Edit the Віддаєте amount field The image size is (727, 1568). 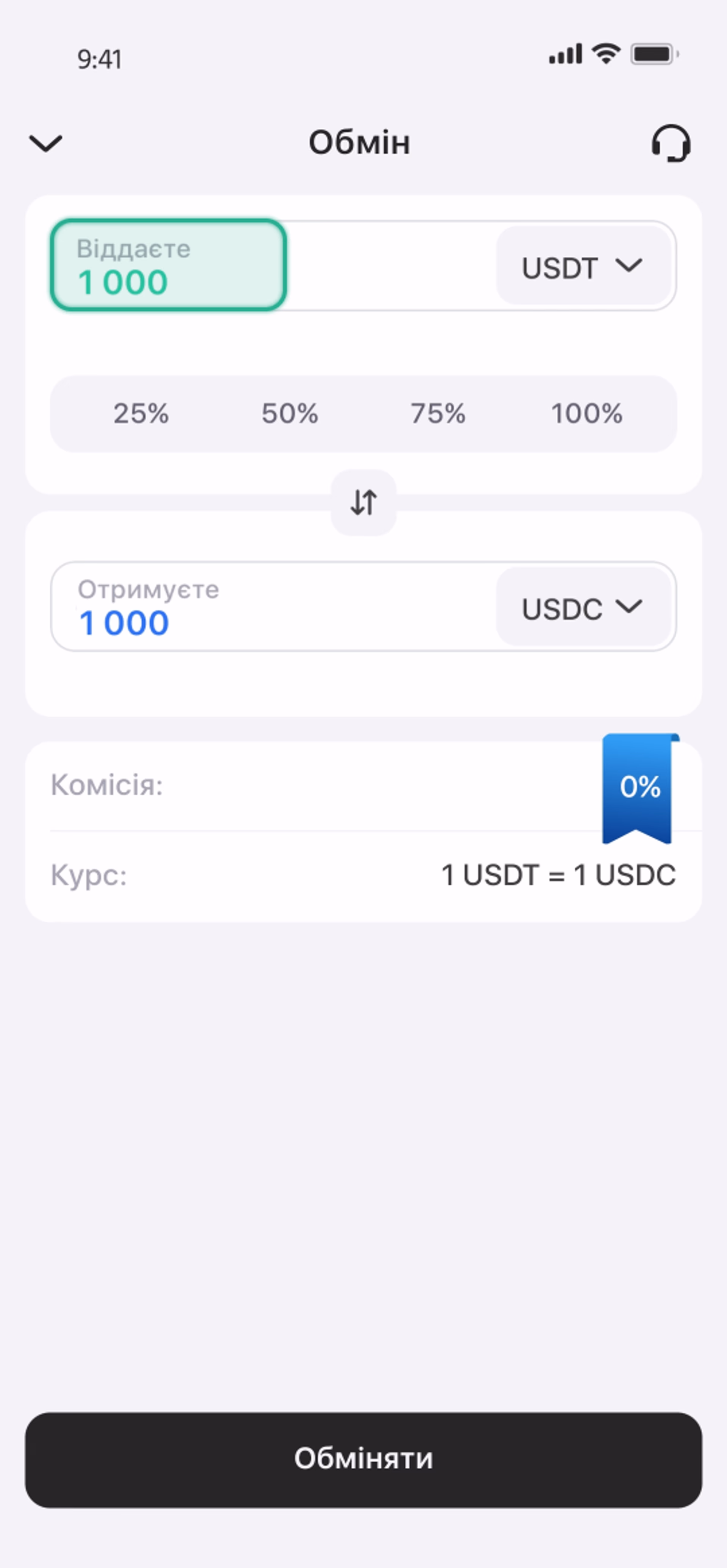tap(168, 266)
